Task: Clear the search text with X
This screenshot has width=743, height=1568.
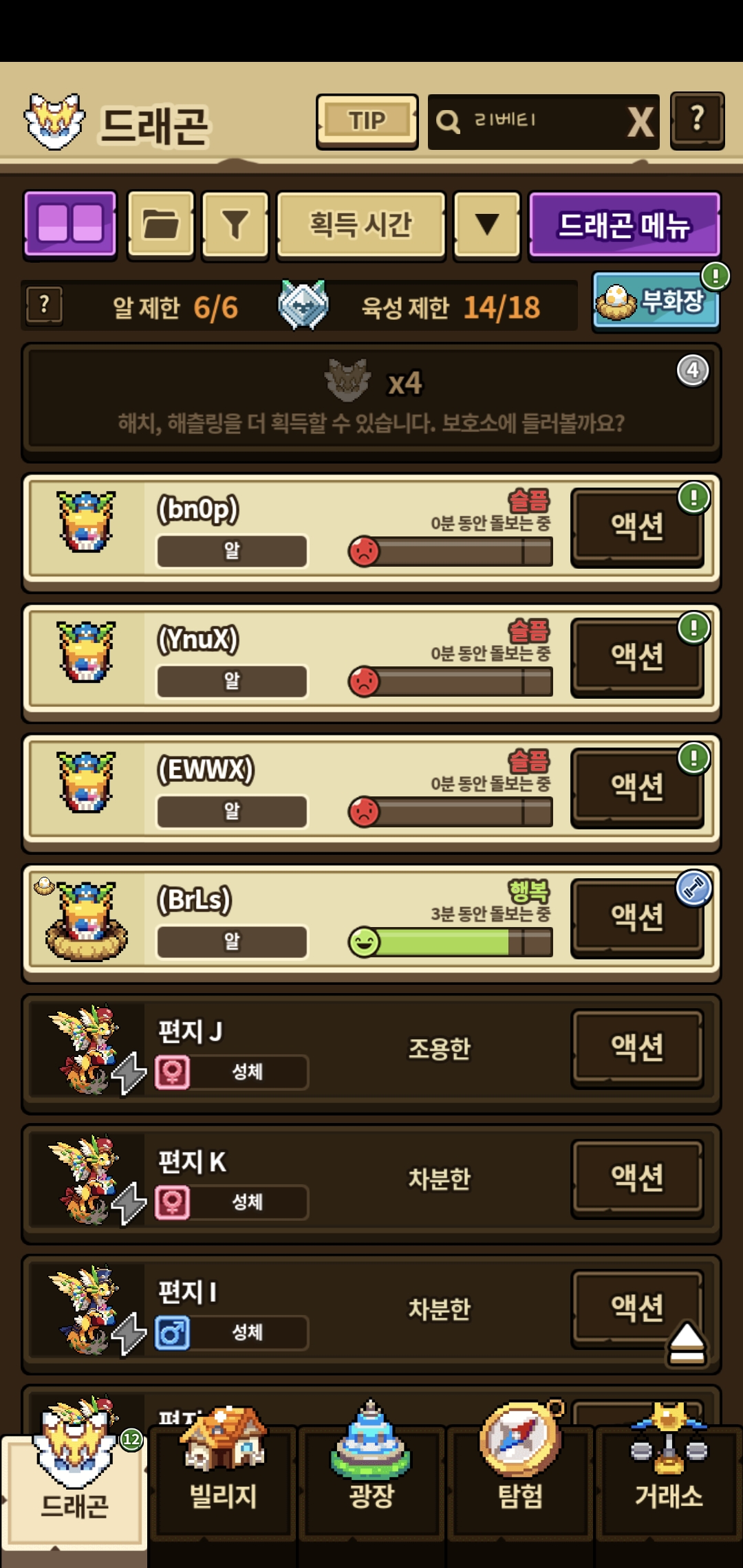Action: [x=639, y=122]
